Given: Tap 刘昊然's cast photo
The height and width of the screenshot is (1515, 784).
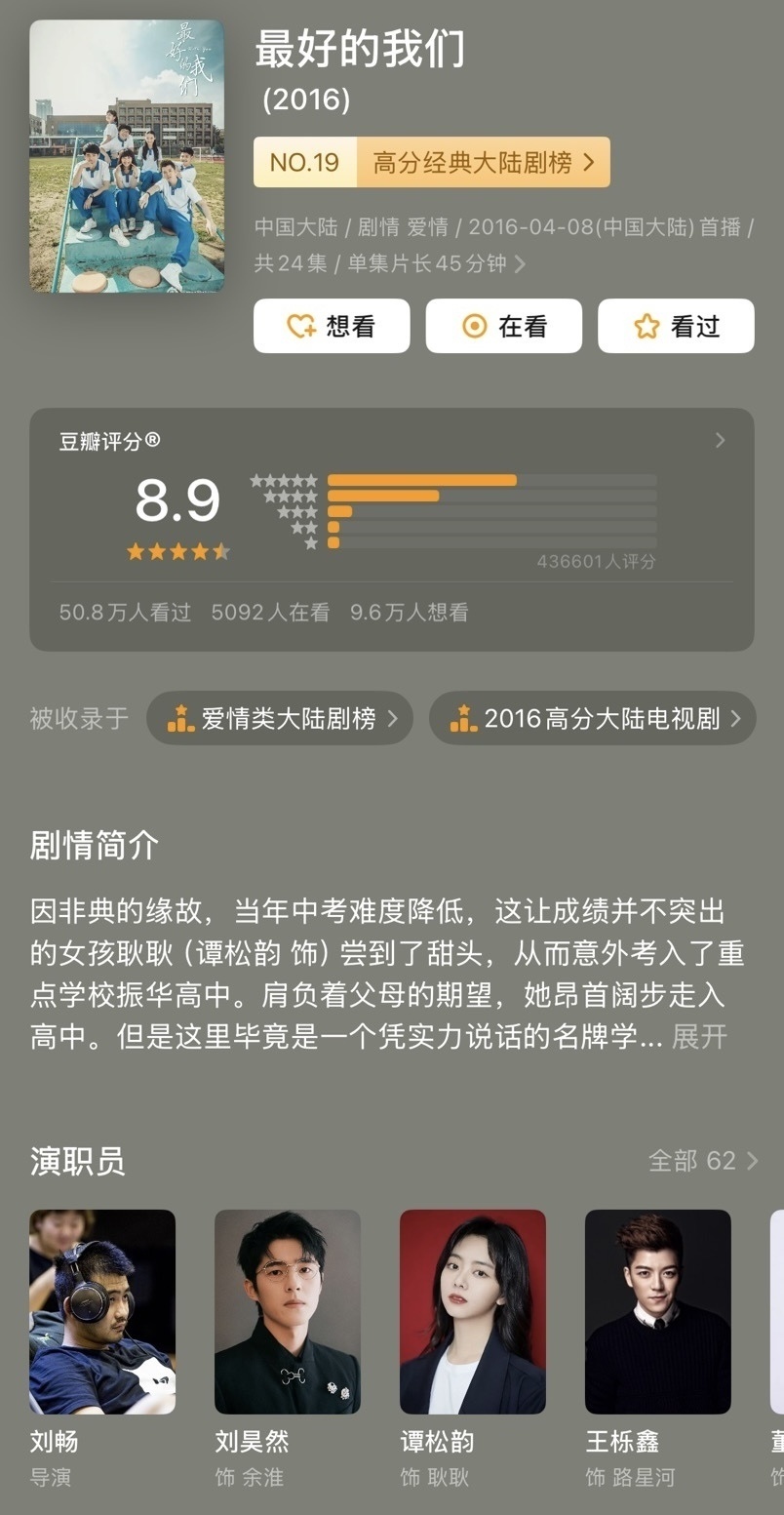Looking at the screenshot, I should pos(287,1312).
